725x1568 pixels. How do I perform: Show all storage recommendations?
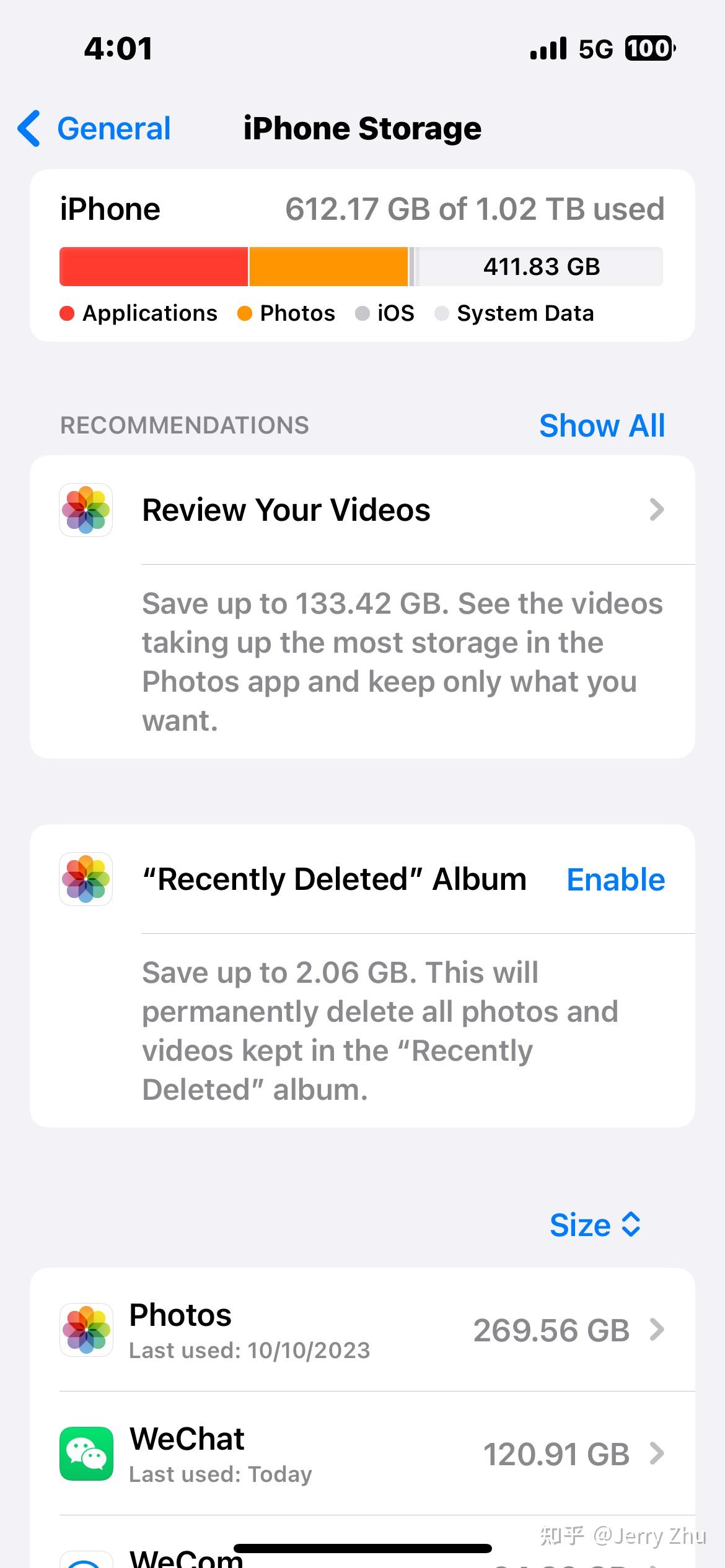pyautogui.click(x=601, y=425)
